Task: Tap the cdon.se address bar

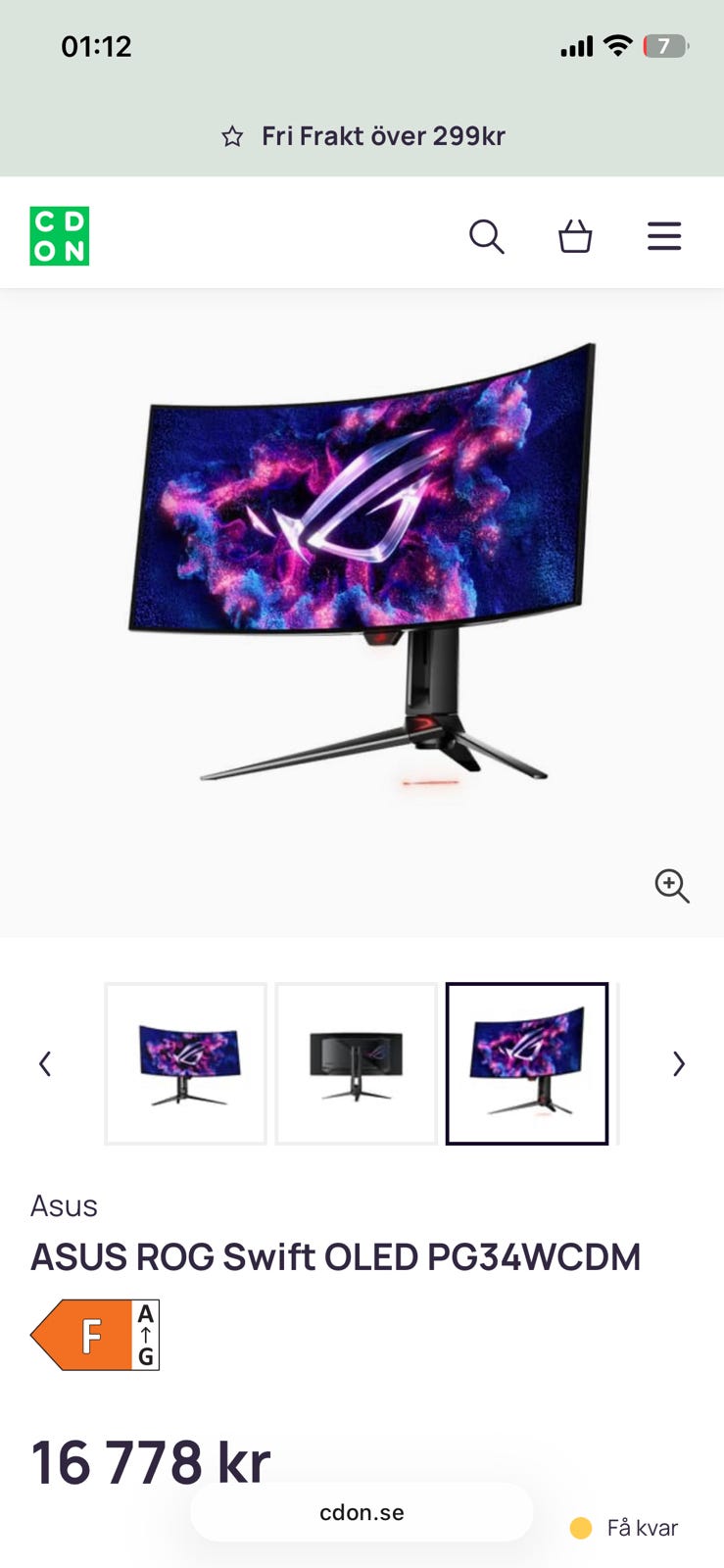Action: (362, 1512)
